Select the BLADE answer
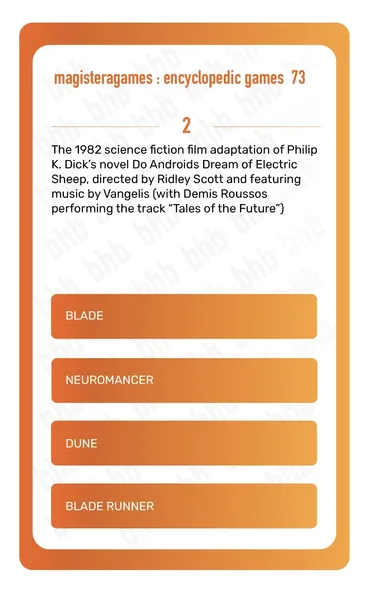The height and width of the screenshot is (590, 365). (x=184, y=316)
